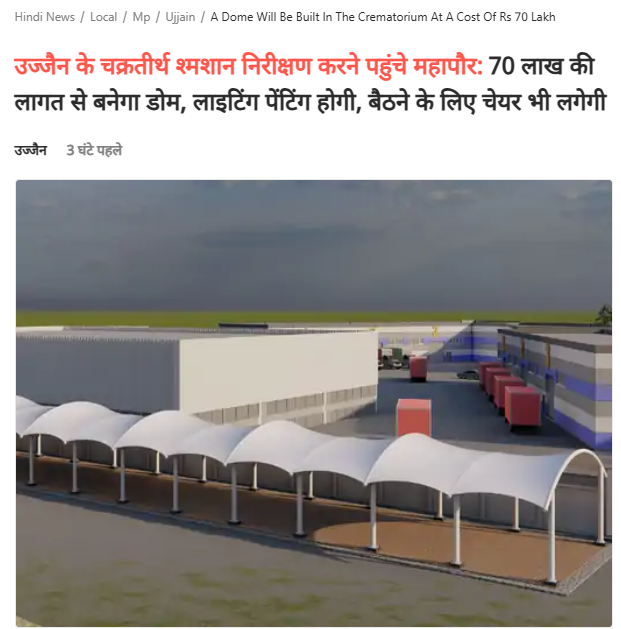Open the crematorium dome article image

[x=313, y=402]
